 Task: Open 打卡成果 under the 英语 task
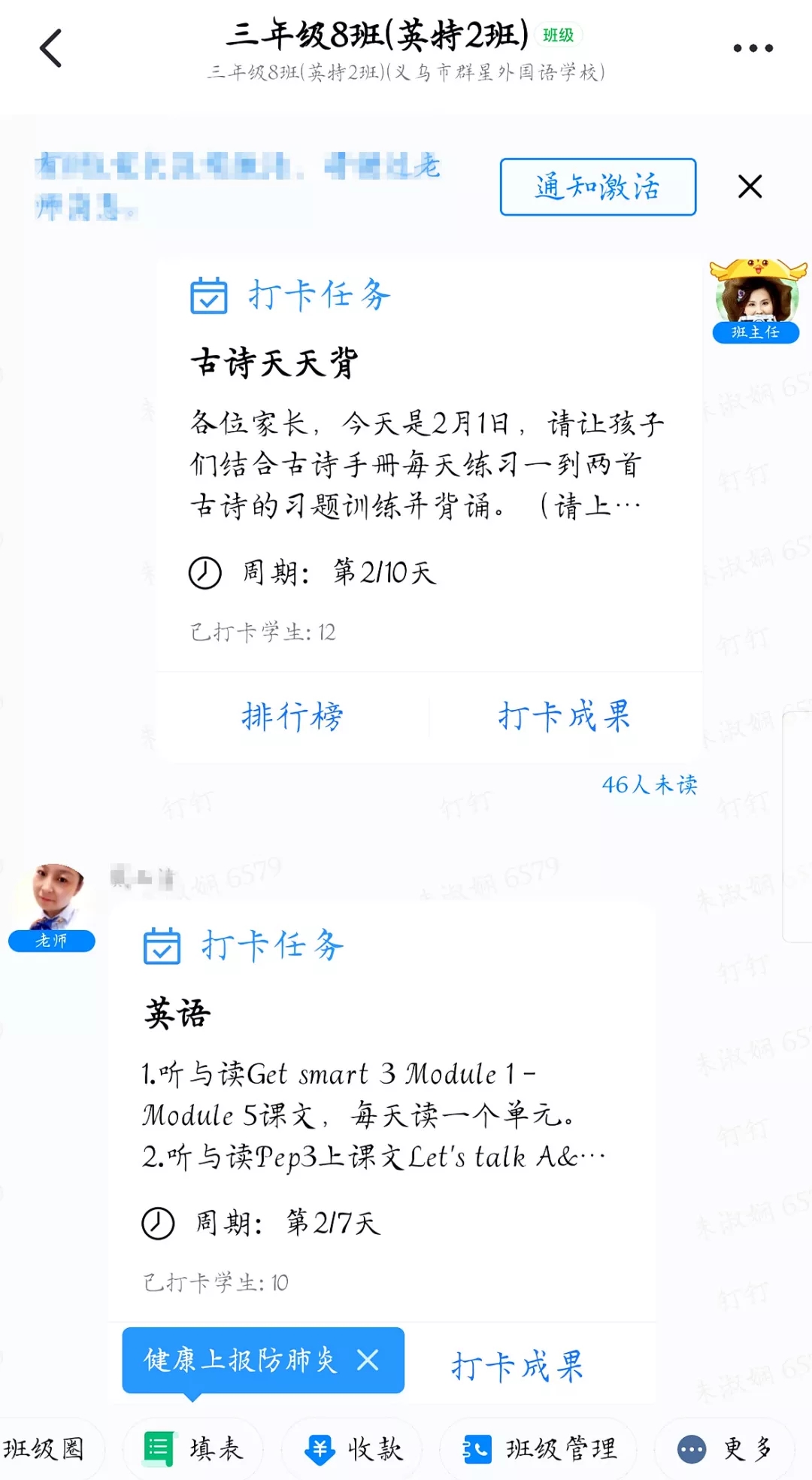coord(517,1366)
